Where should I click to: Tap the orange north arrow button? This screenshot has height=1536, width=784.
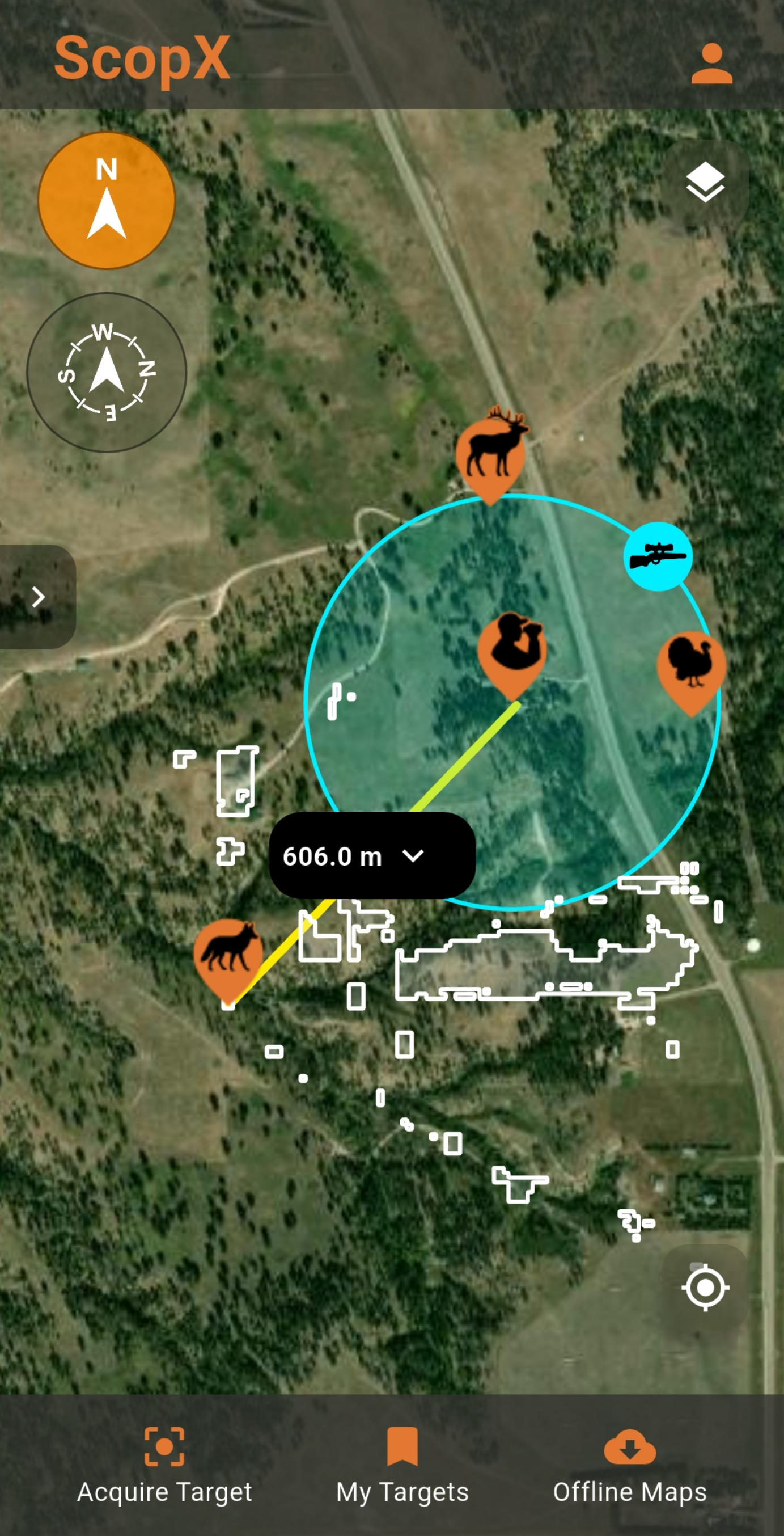pos(107,201)
